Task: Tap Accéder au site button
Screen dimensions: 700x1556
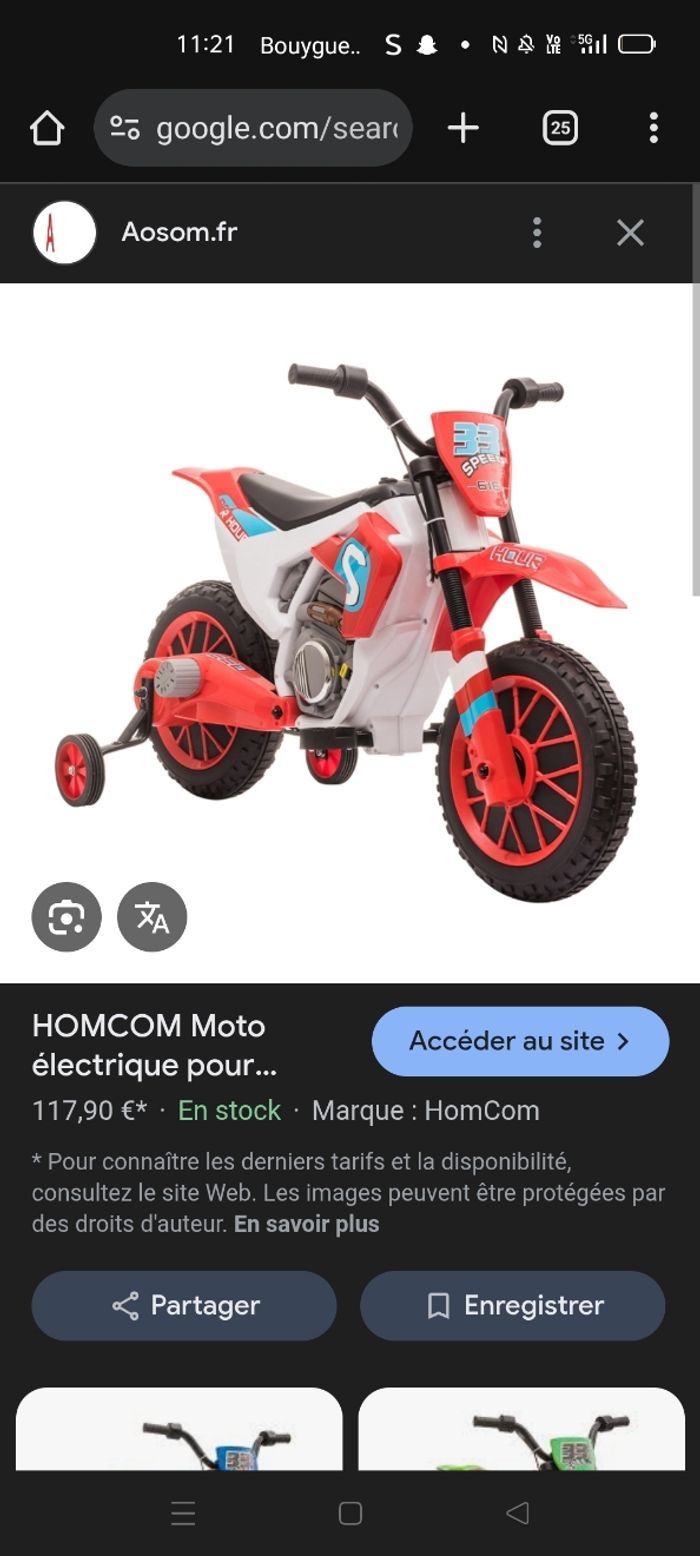Action: [520, 1041]
